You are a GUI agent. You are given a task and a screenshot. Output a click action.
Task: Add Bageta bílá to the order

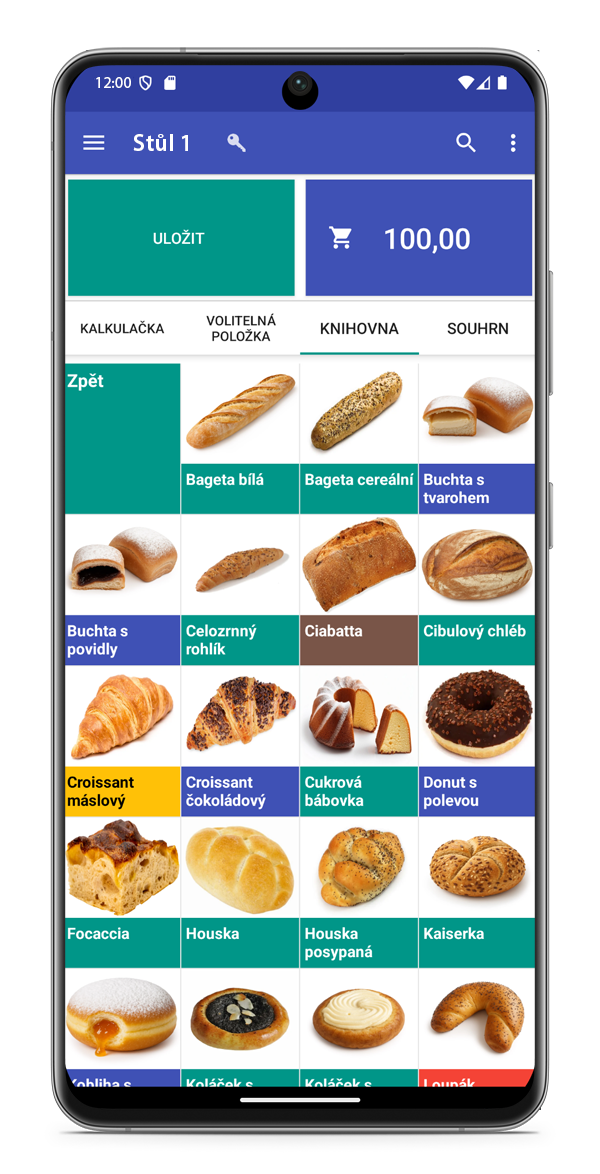(240, 438)
